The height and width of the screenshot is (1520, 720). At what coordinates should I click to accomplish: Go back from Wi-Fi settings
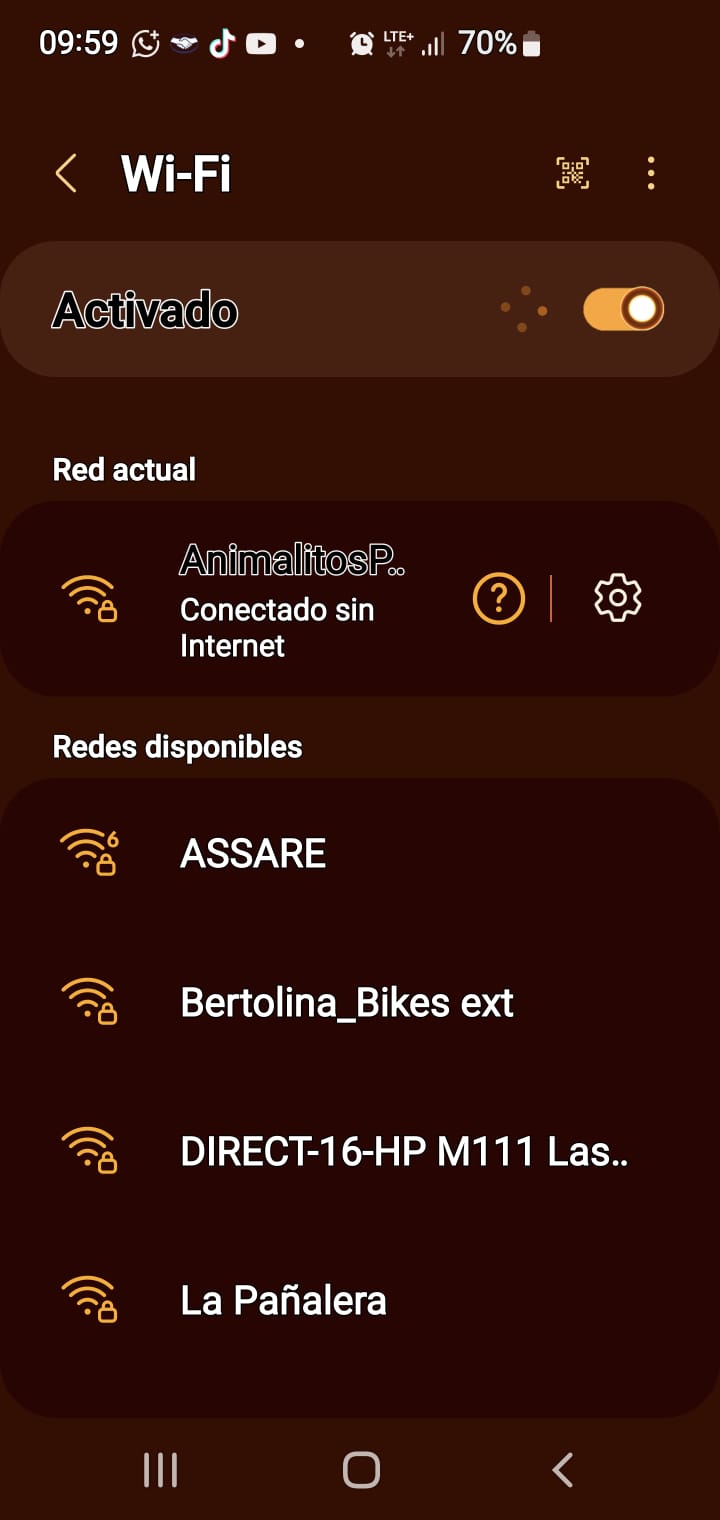[66, 173]
